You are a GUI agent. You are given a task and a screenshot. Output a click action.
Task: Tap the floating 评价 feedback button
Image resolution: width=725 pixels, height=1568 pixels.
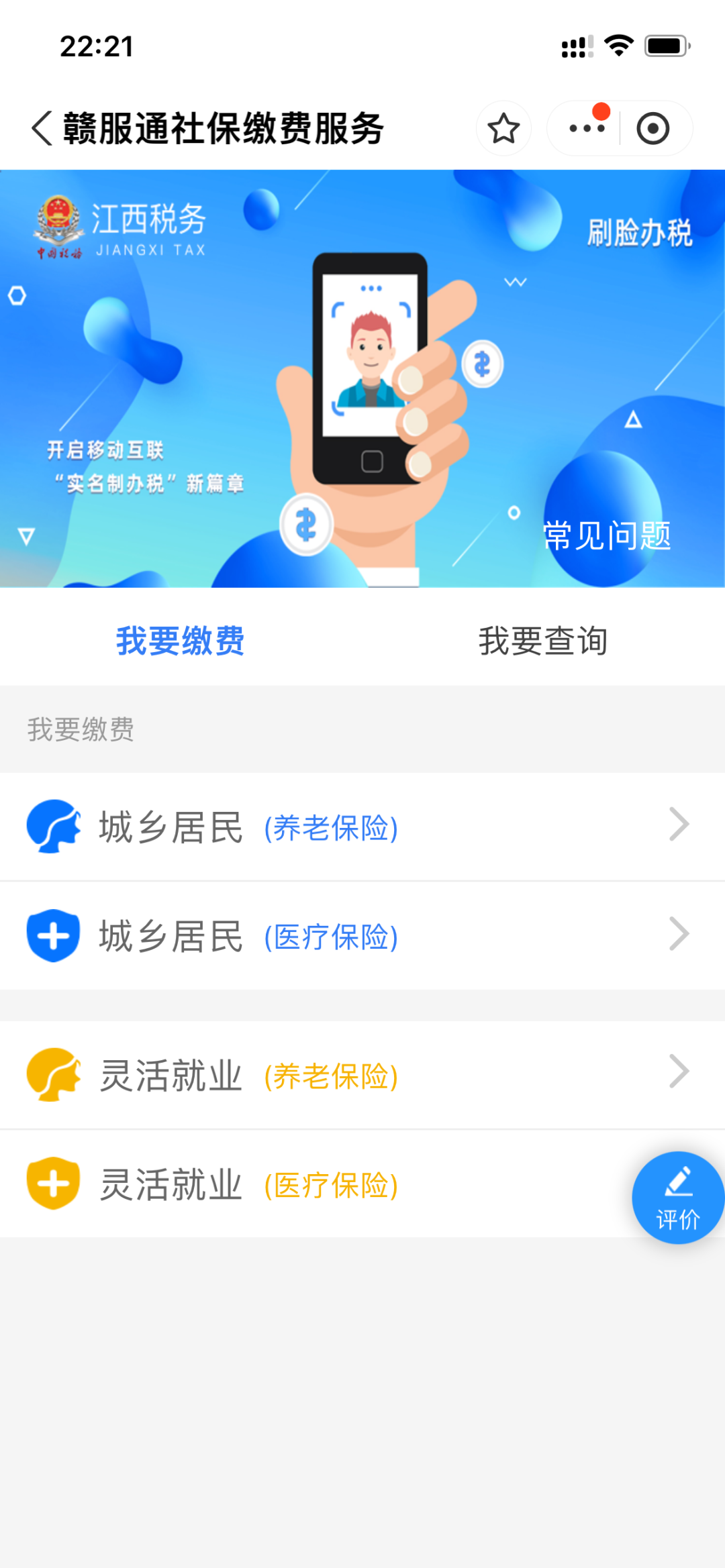(677, 1198)
